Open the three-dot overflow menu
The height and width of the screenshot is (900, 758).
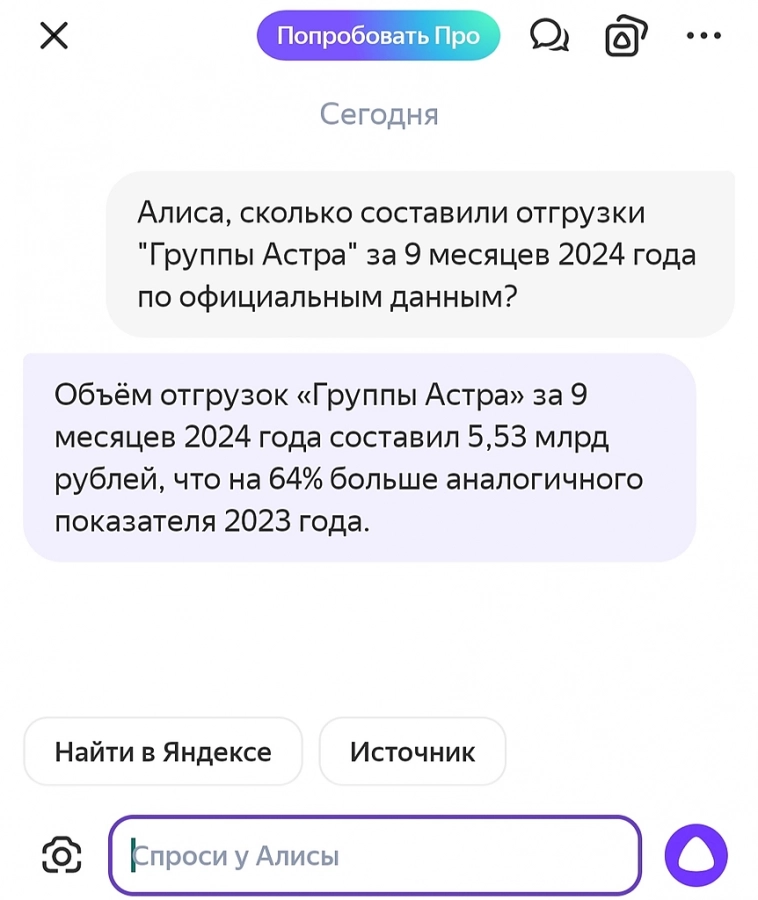[703, 37]
